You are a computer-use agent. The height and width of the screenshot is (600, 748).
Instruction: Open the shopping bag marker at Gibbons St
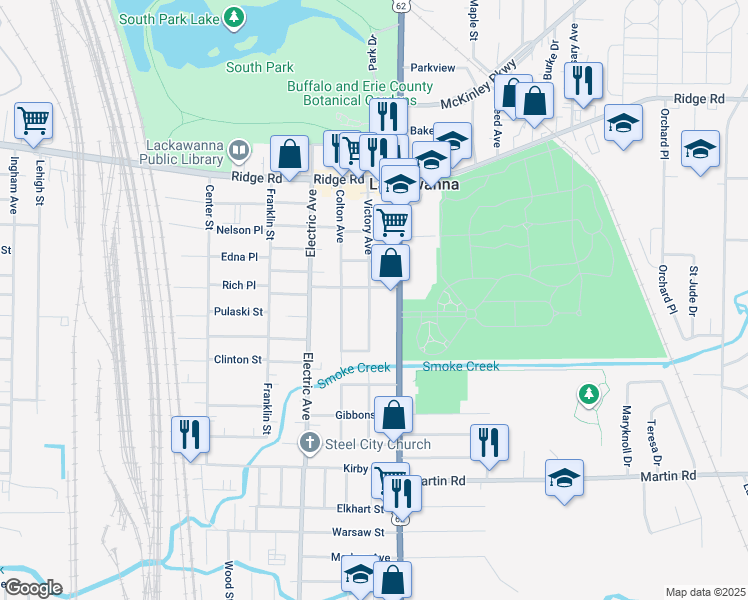point(395,414)
